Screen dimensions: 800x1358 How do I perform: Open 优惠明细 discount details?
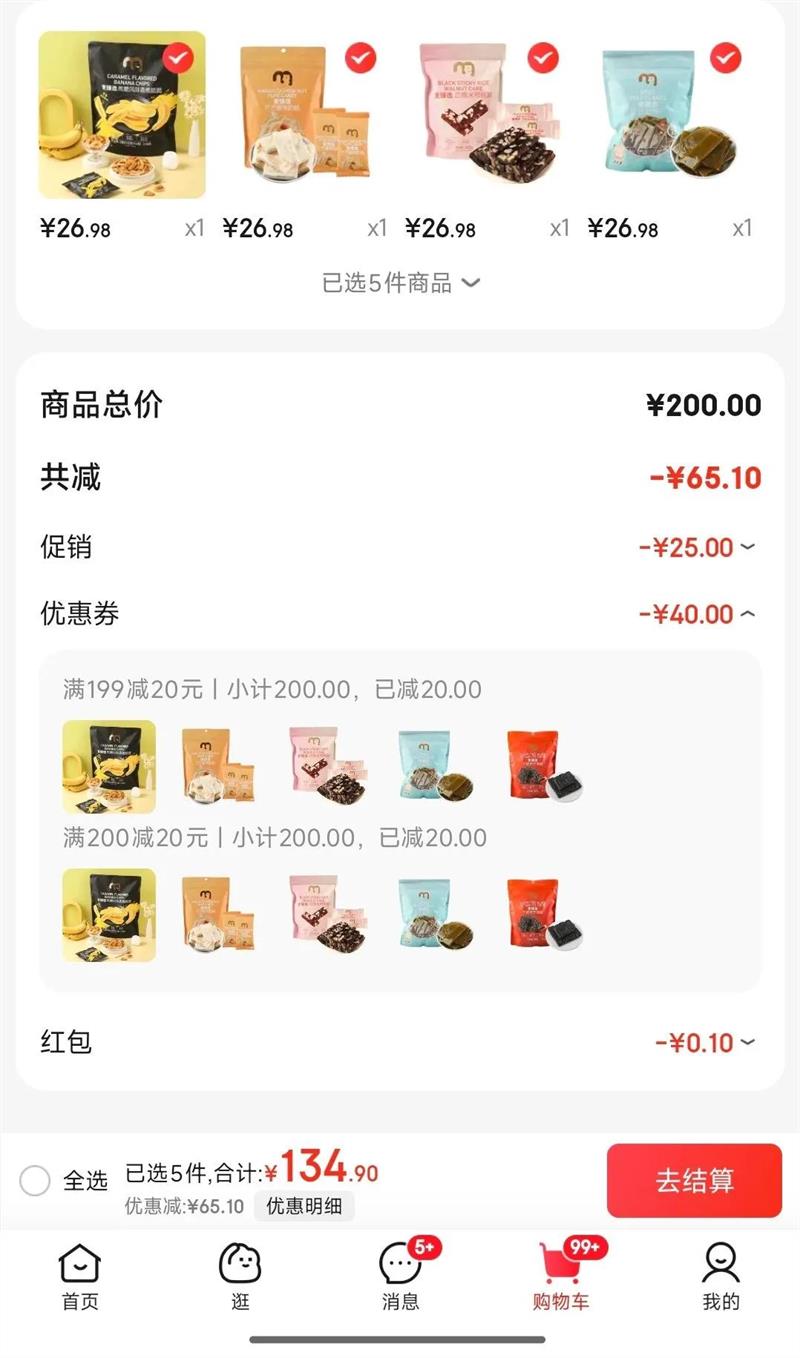coord(304,1206)
